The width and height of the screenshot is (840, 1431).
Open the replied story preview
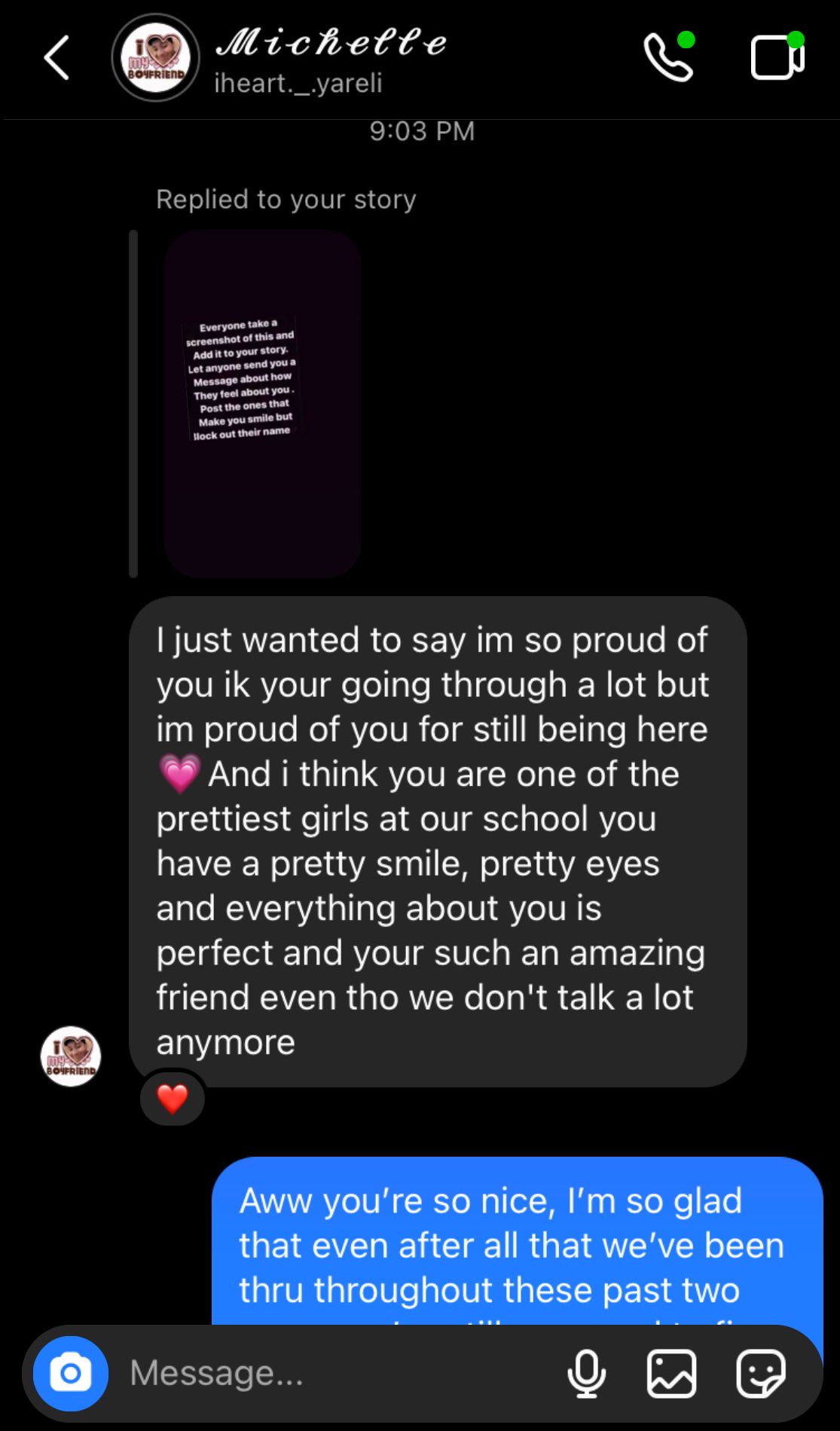click(x=262, y=404)
